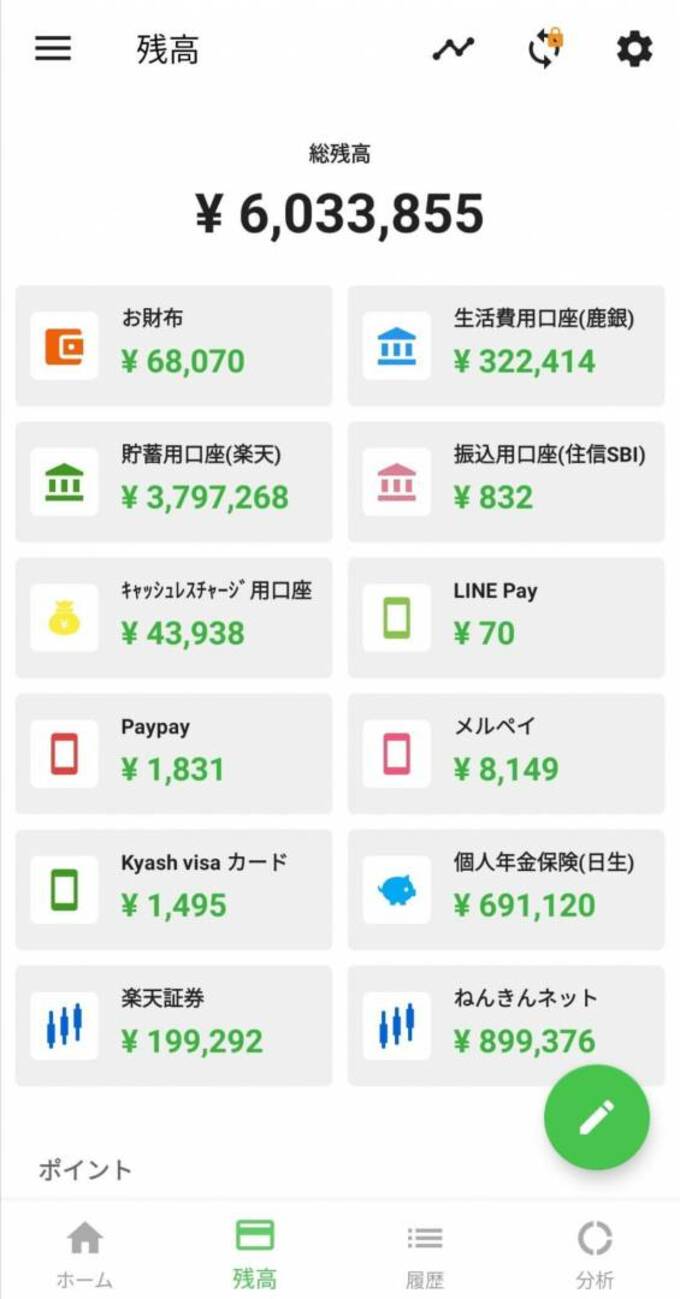Switch to the ホーム tab
The image size is (680, 1299).
coord(85,1254)
